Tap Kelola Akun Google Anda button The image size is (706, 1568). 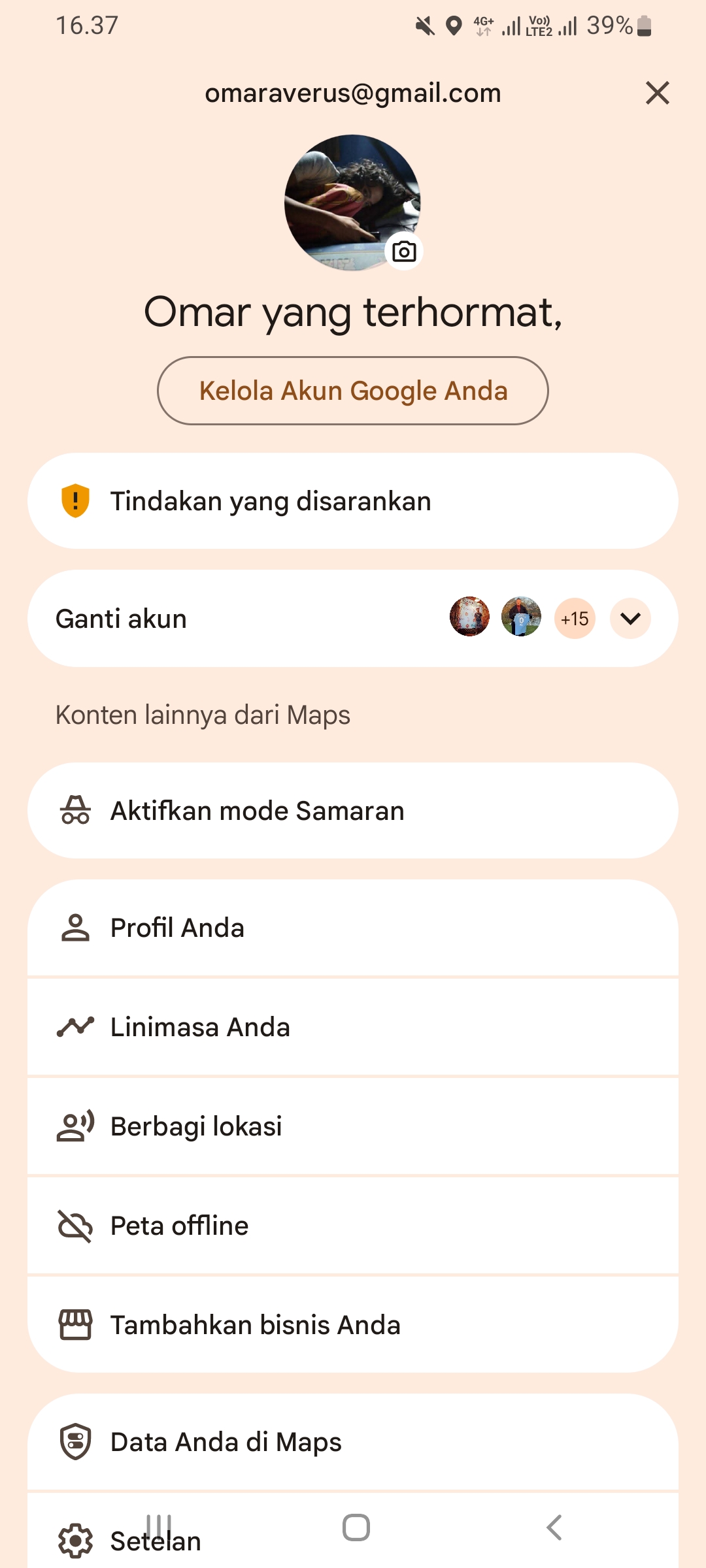click(x=353, y=391)
